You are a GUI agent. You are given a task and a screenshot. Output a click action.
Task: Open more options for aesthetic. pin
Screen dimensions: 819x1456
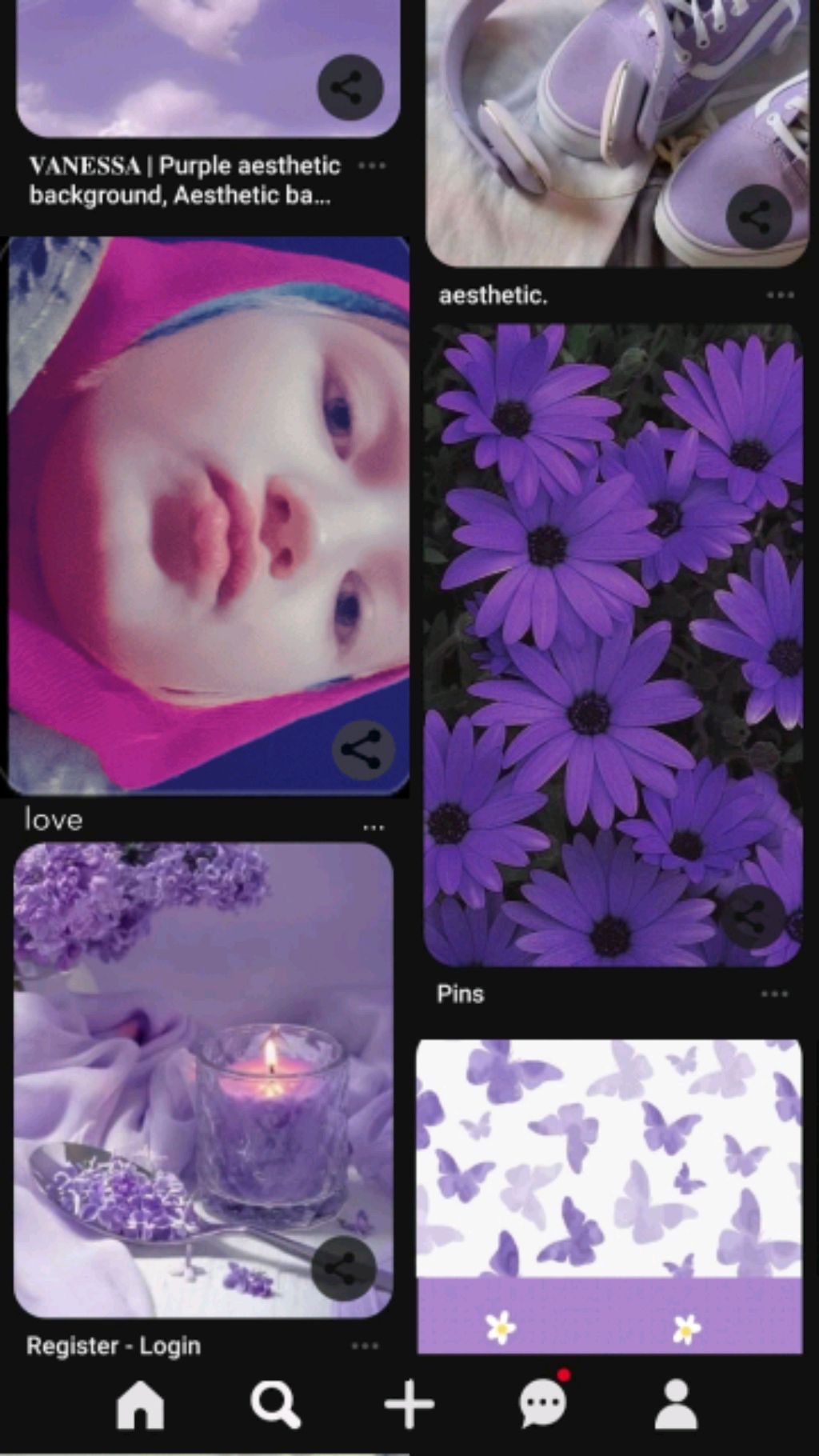click(780, 295)
